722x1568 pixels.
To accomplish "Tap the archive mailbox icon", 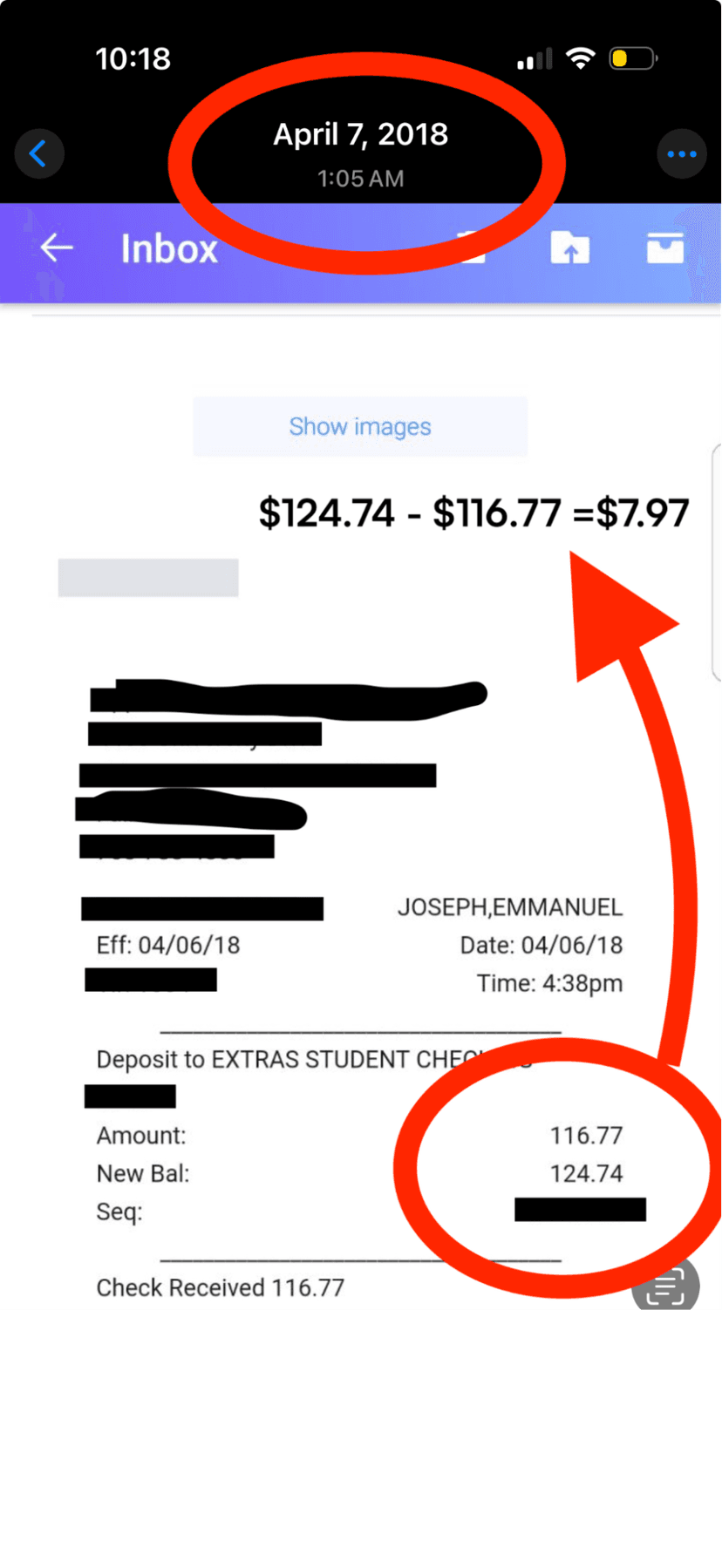I will coord(664,248).
